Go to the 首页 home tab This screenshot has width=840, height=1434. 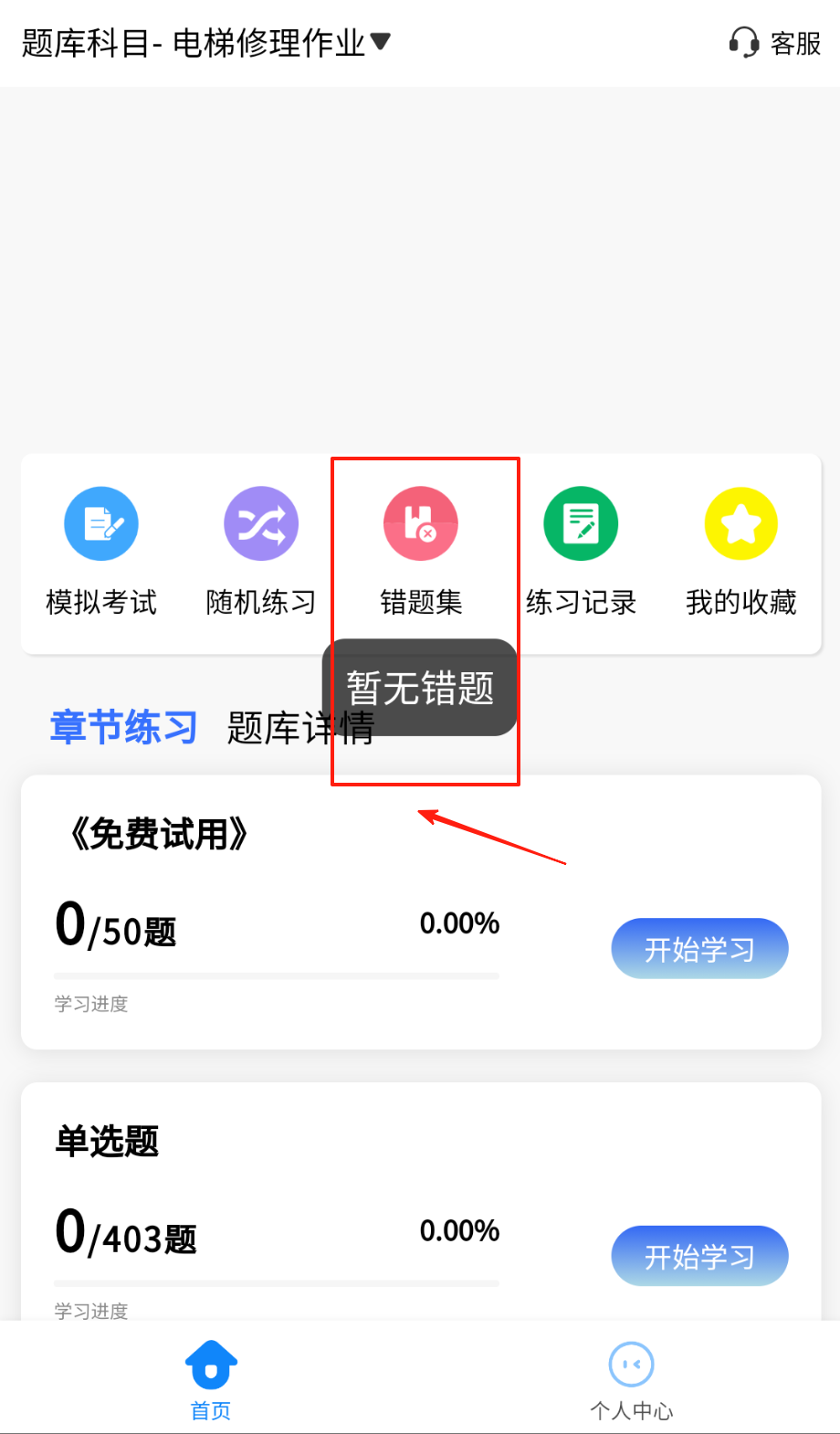click(211, 1379)
